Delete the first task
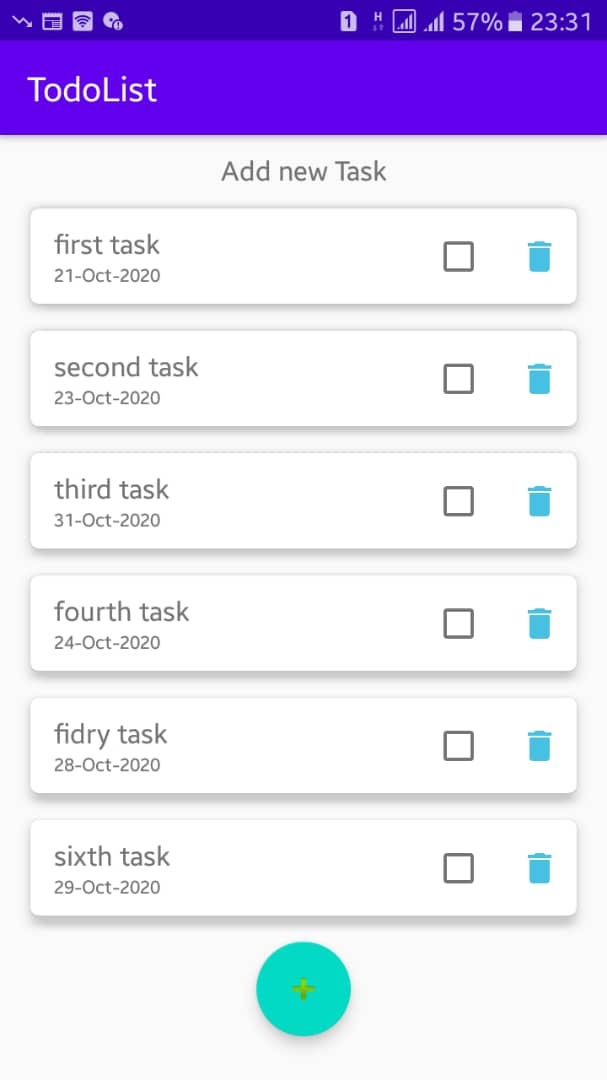Viewport: 607px width, 1080px height. click(539, 257)
